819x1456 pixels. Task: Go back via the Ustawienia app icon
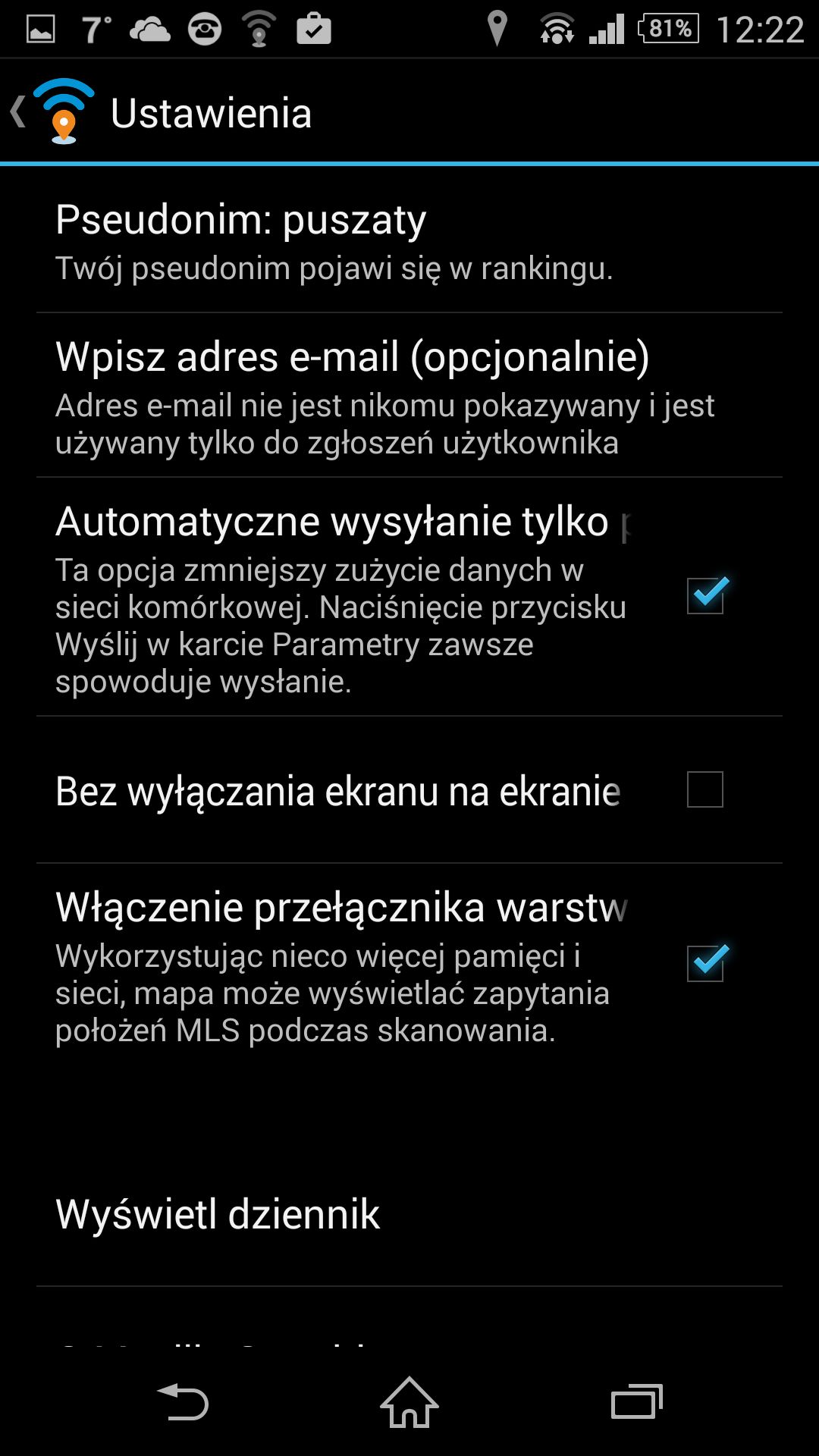coord(53,112)
